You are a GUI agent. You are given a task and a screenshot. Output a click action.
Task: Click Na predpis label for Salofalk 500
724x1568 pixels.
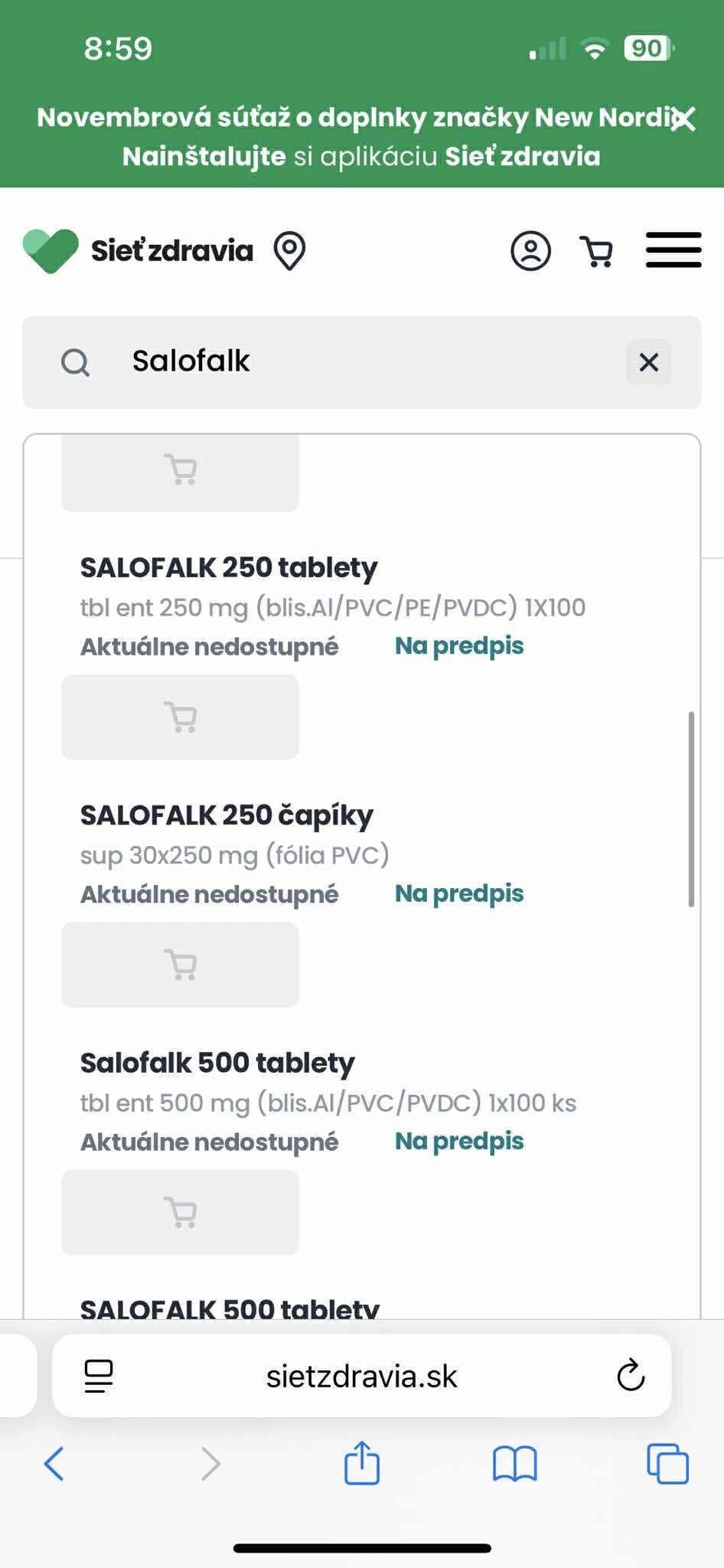click(x=458, y=1140)
